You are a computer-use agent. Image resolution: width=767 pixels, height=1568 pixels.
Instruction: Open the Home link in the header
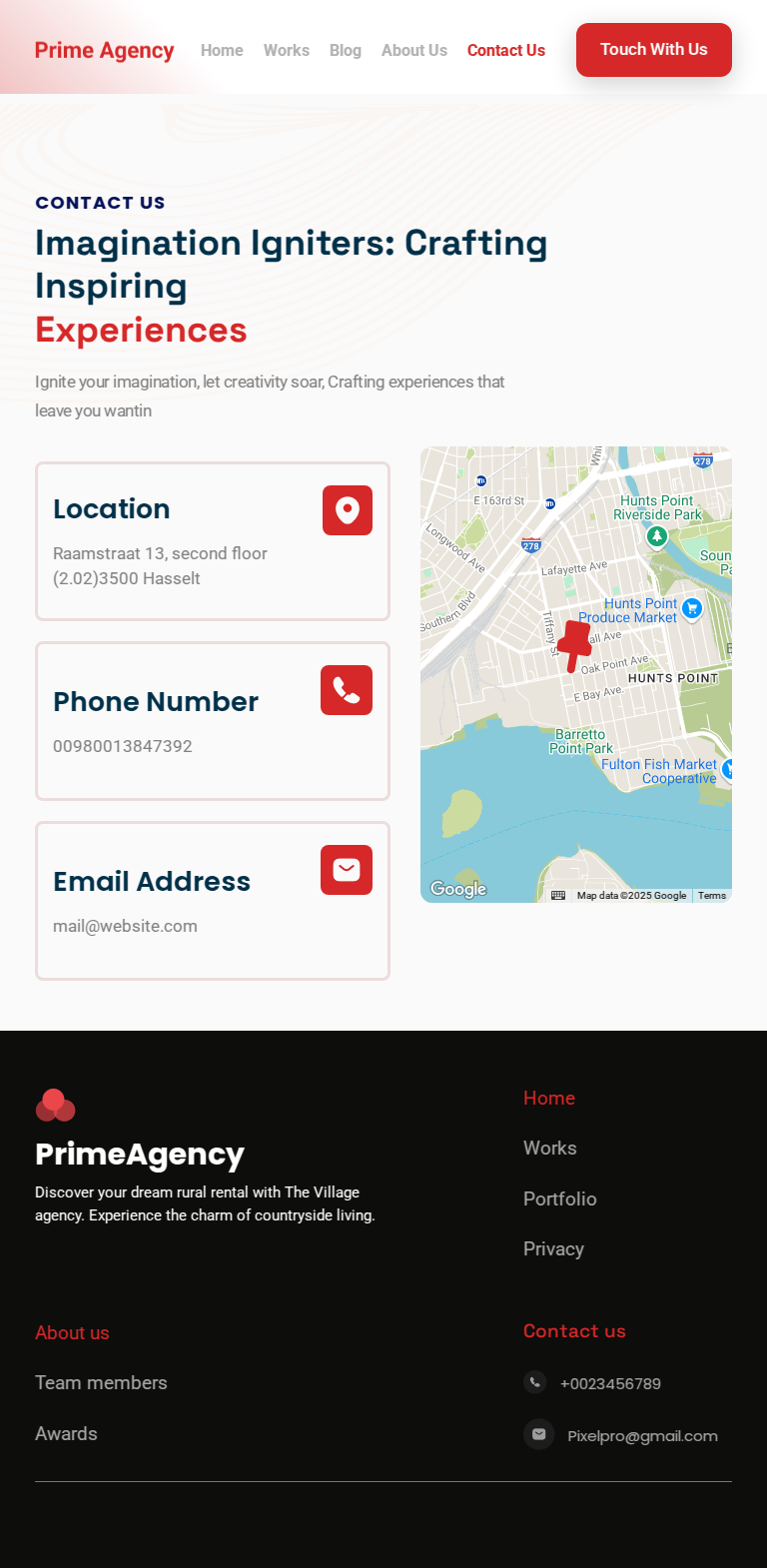(222, 50)
